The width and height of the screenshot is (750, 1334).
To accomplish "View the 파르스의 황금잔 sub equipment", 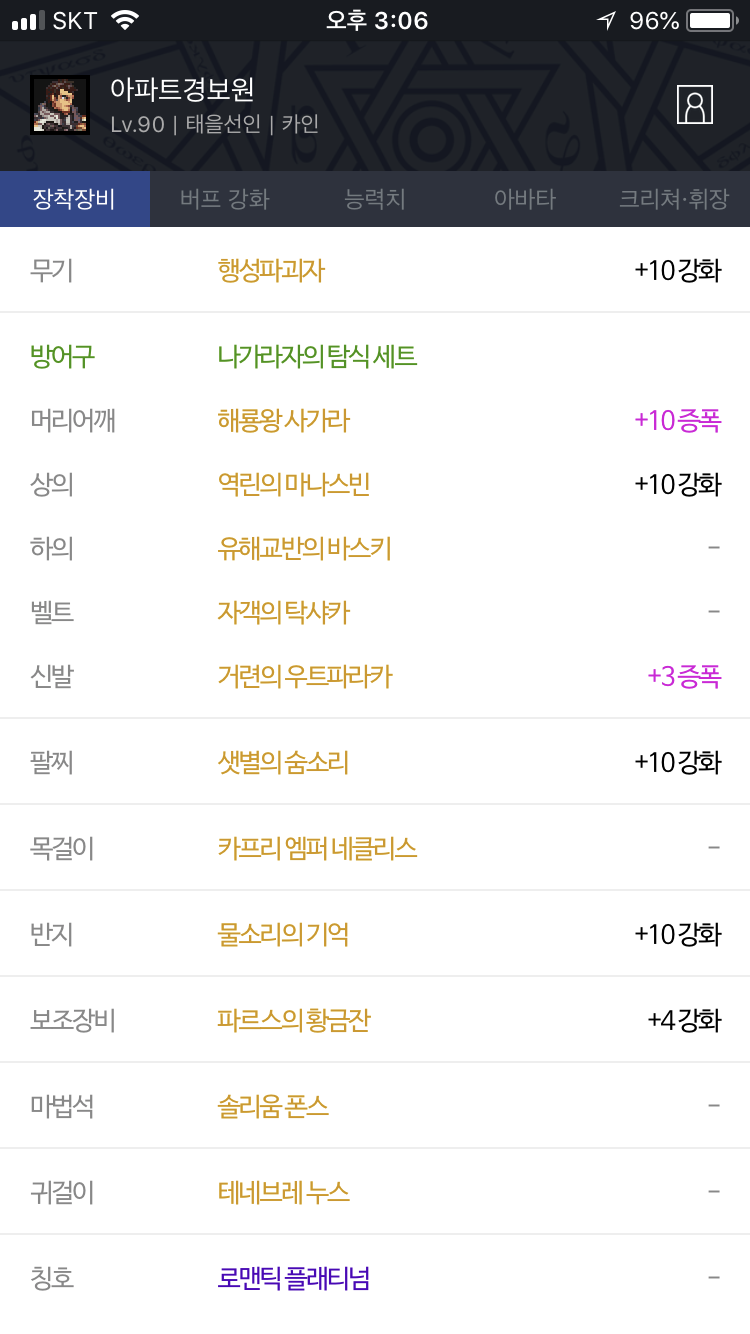I will click(375, 1020).
